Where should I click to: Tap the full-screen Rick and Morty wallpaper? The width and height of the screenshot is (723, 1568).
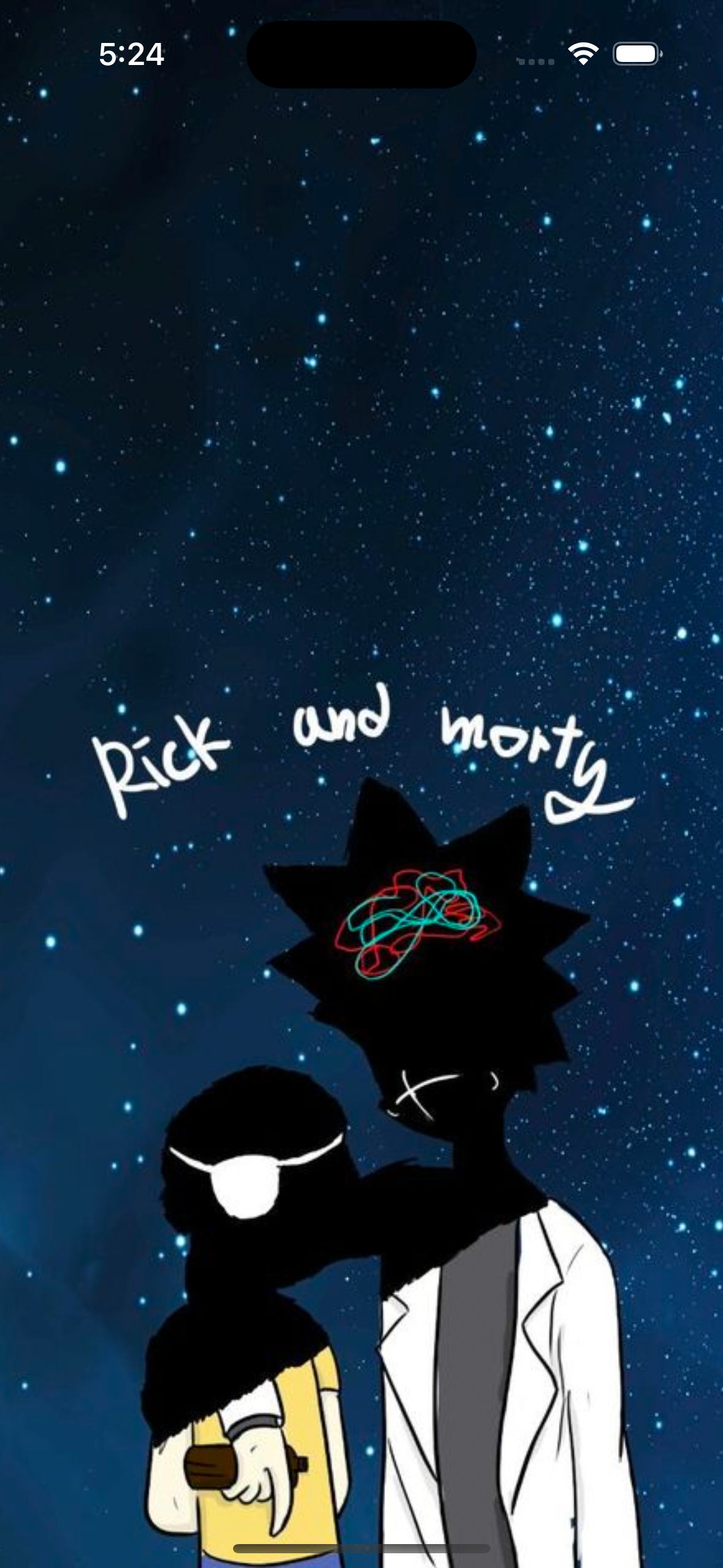pos(361,784)
